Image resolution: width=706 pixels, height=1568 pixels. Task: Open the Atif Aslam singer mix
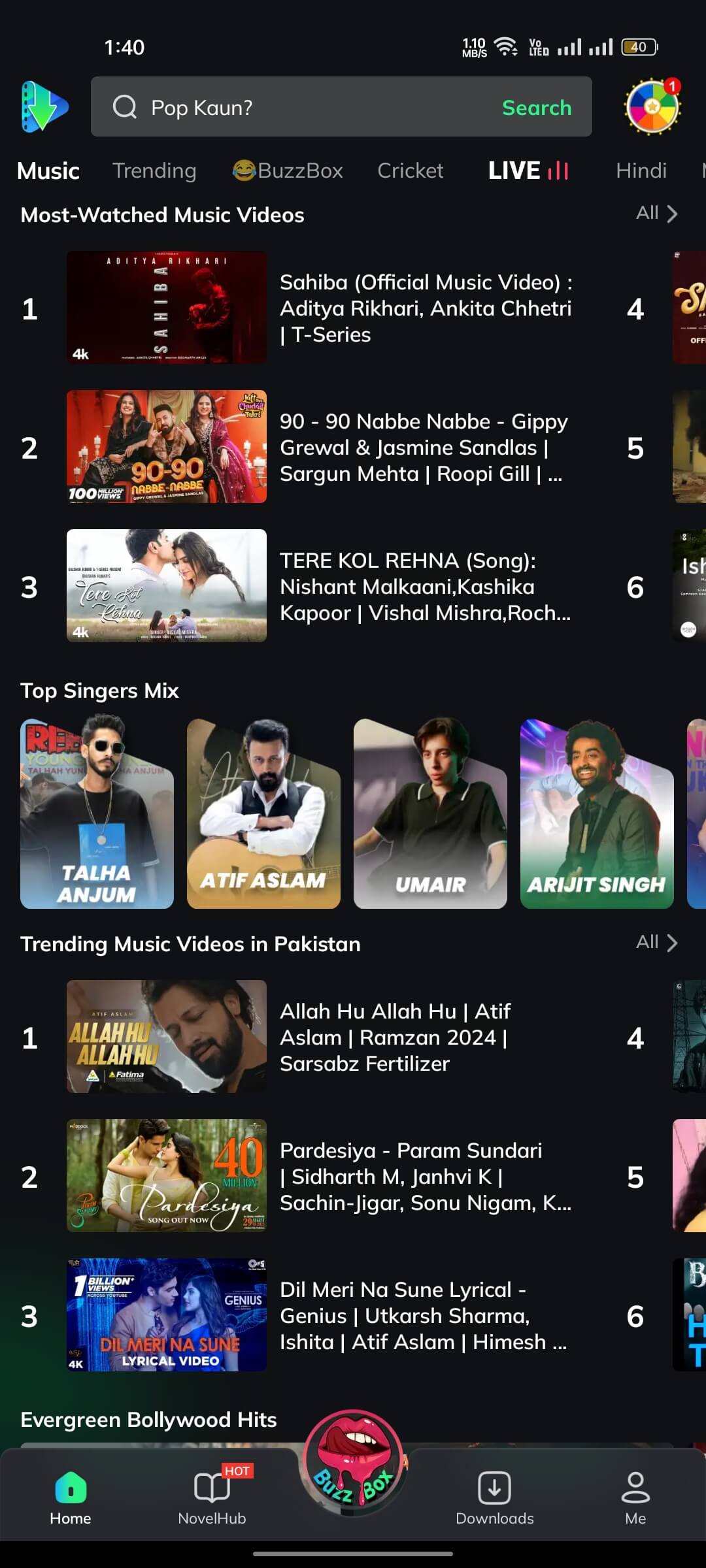(x=263, y=813)
